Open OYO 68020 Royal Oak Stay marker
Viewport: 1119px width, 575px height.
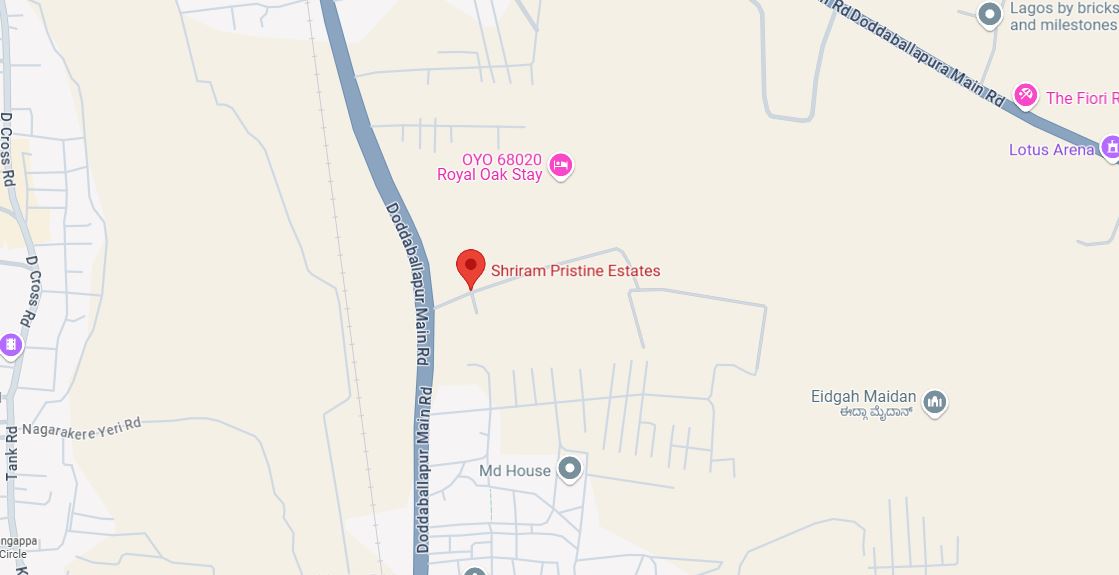point(561,165)
